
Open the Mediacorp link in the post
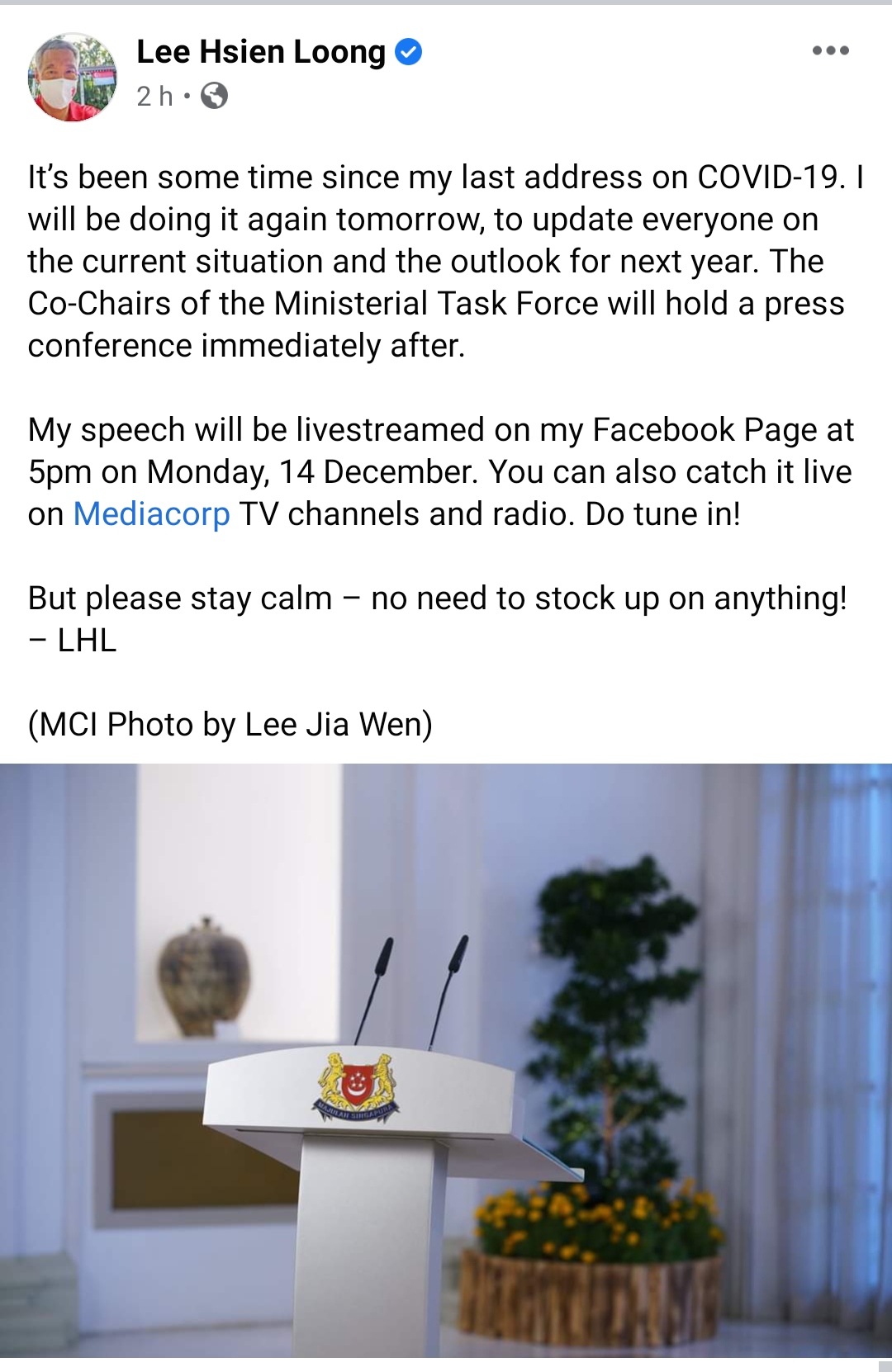click(151, 514)
